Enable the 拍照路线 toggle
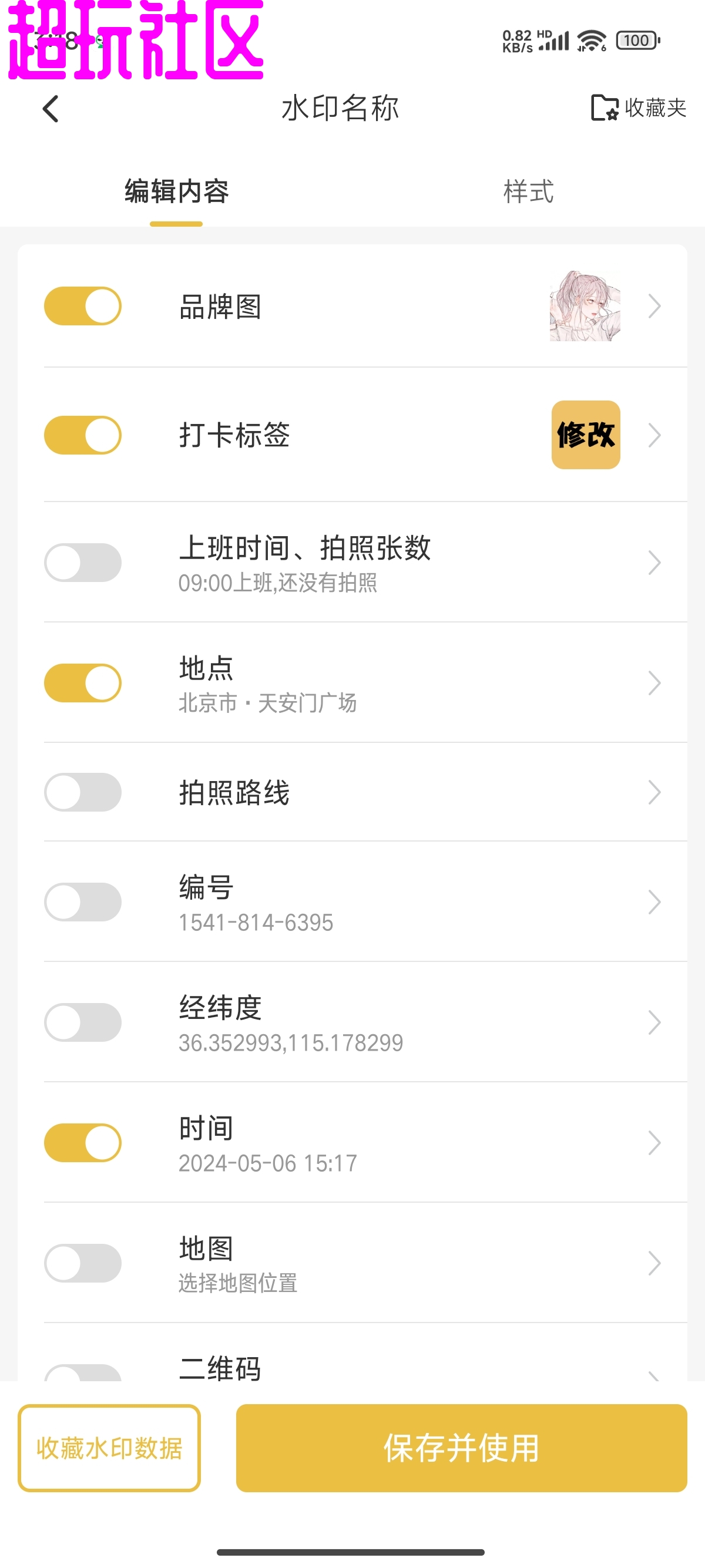 click(x=83, y=793)
